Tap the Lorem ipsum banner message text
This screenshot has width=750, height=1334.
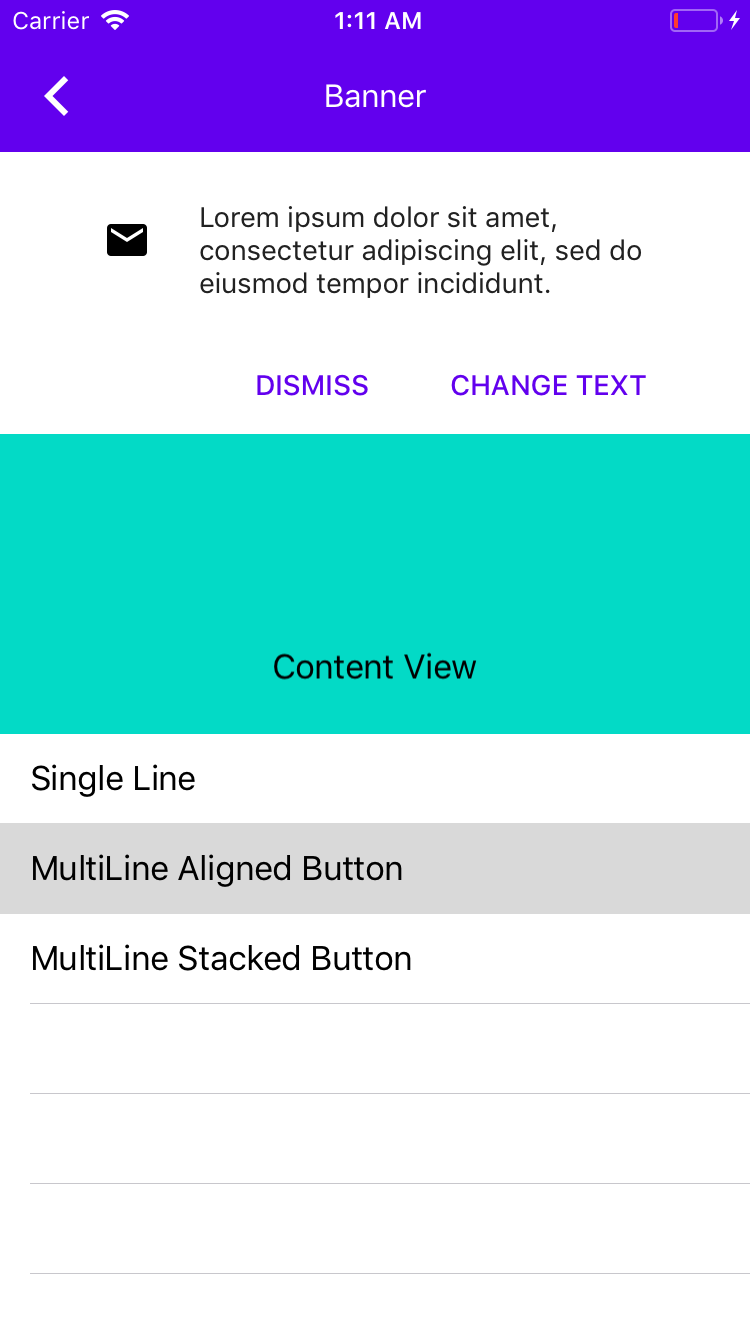pos(421,250)
